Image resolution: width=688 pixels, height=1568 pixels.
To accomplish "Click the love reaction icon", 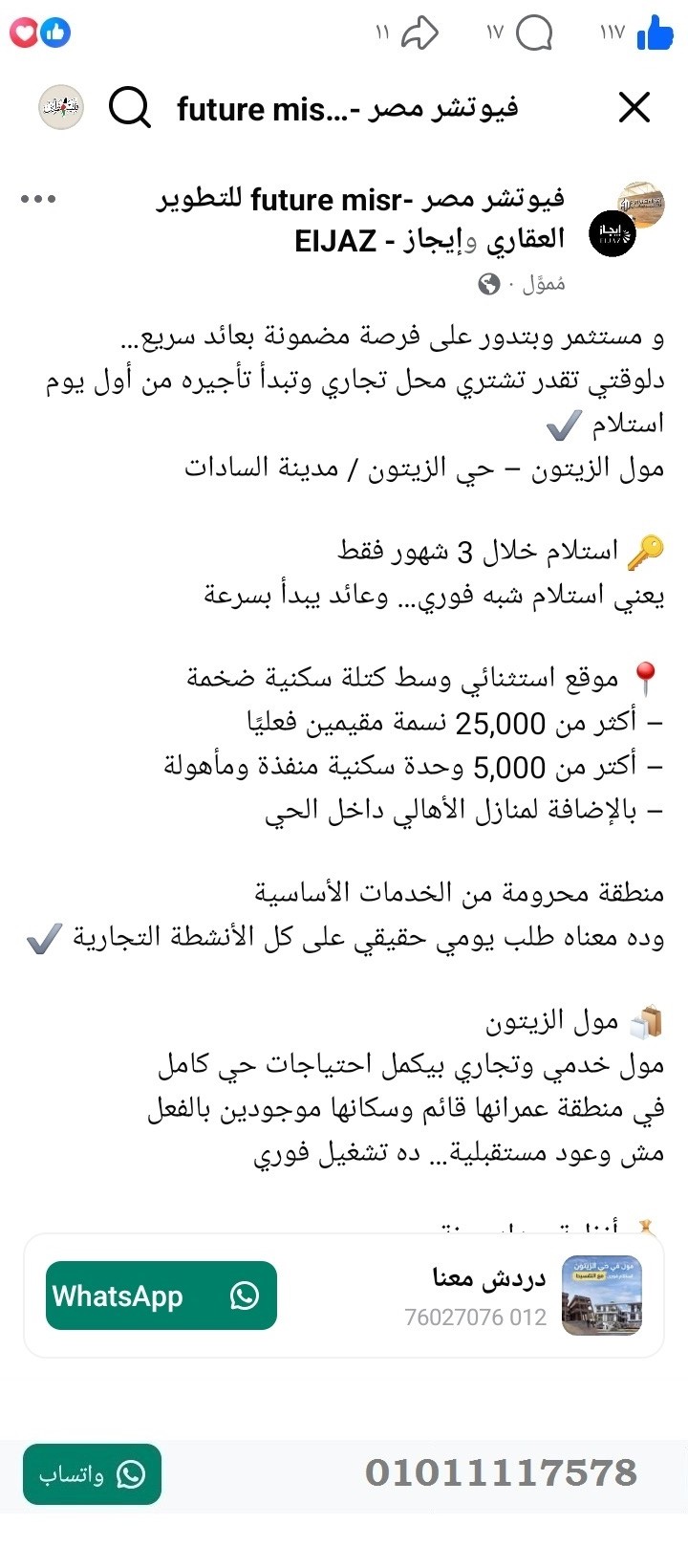I will [26, 32].
